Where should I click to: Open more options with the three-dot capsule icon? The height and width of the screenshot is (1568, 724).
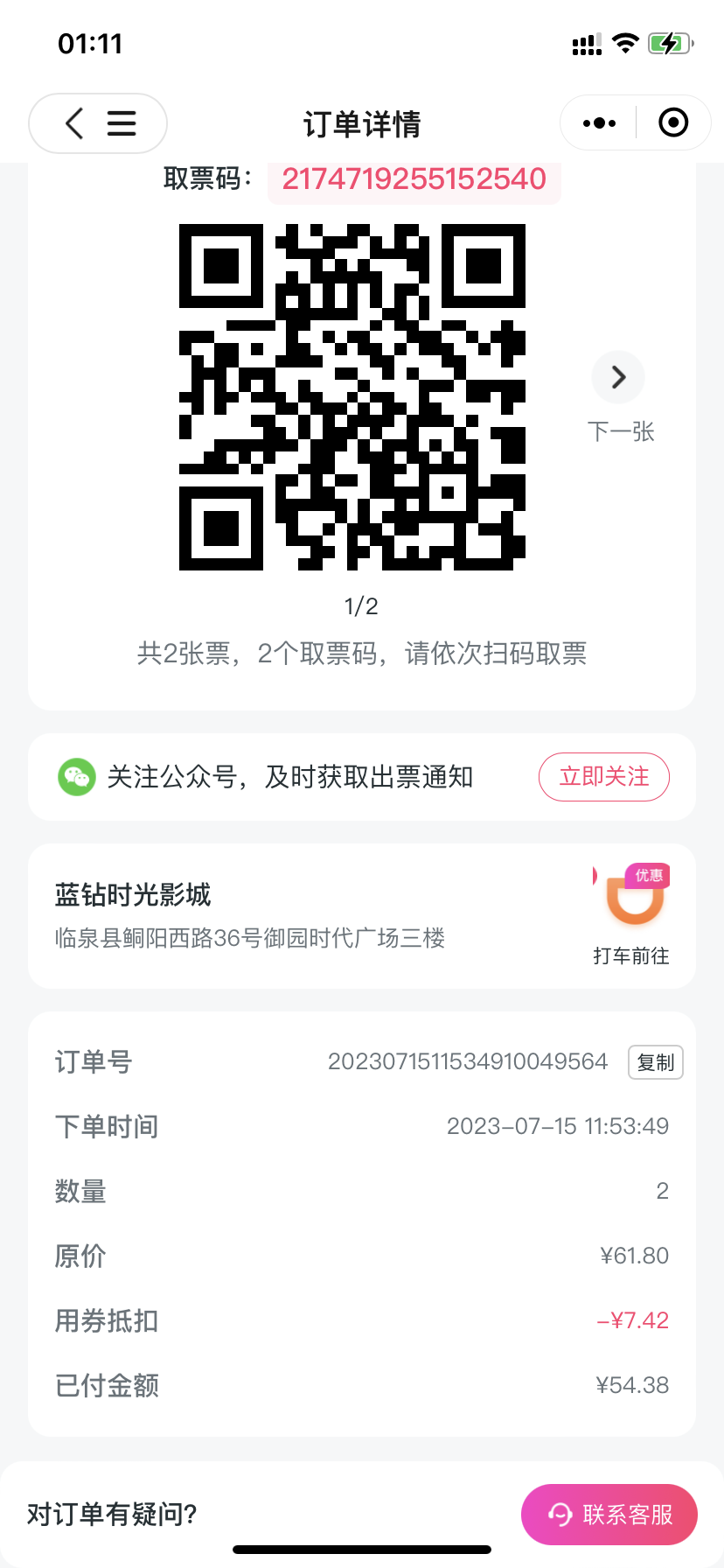point(597,122)
